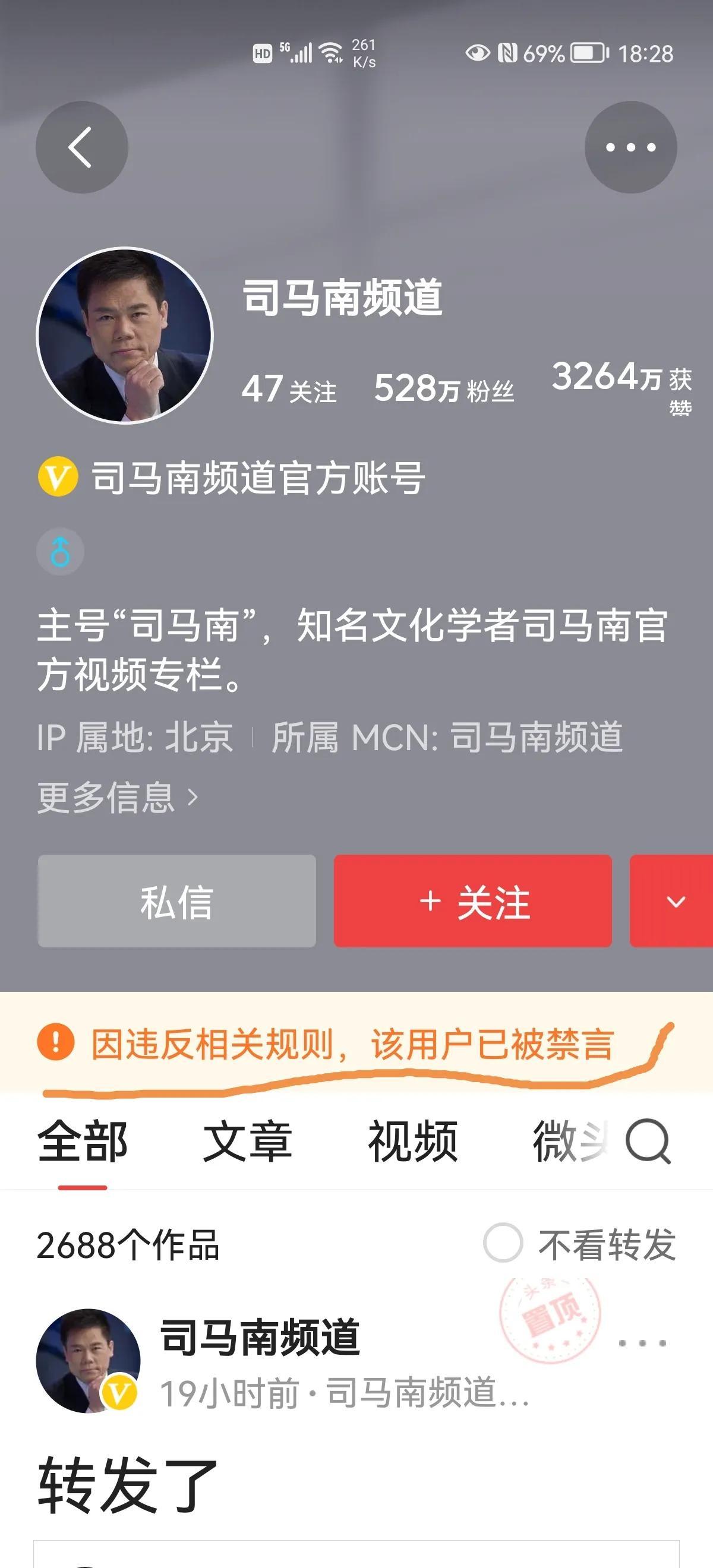Go back using the top-left arrow
The image size is (713, 1568).
click(81, 147)
